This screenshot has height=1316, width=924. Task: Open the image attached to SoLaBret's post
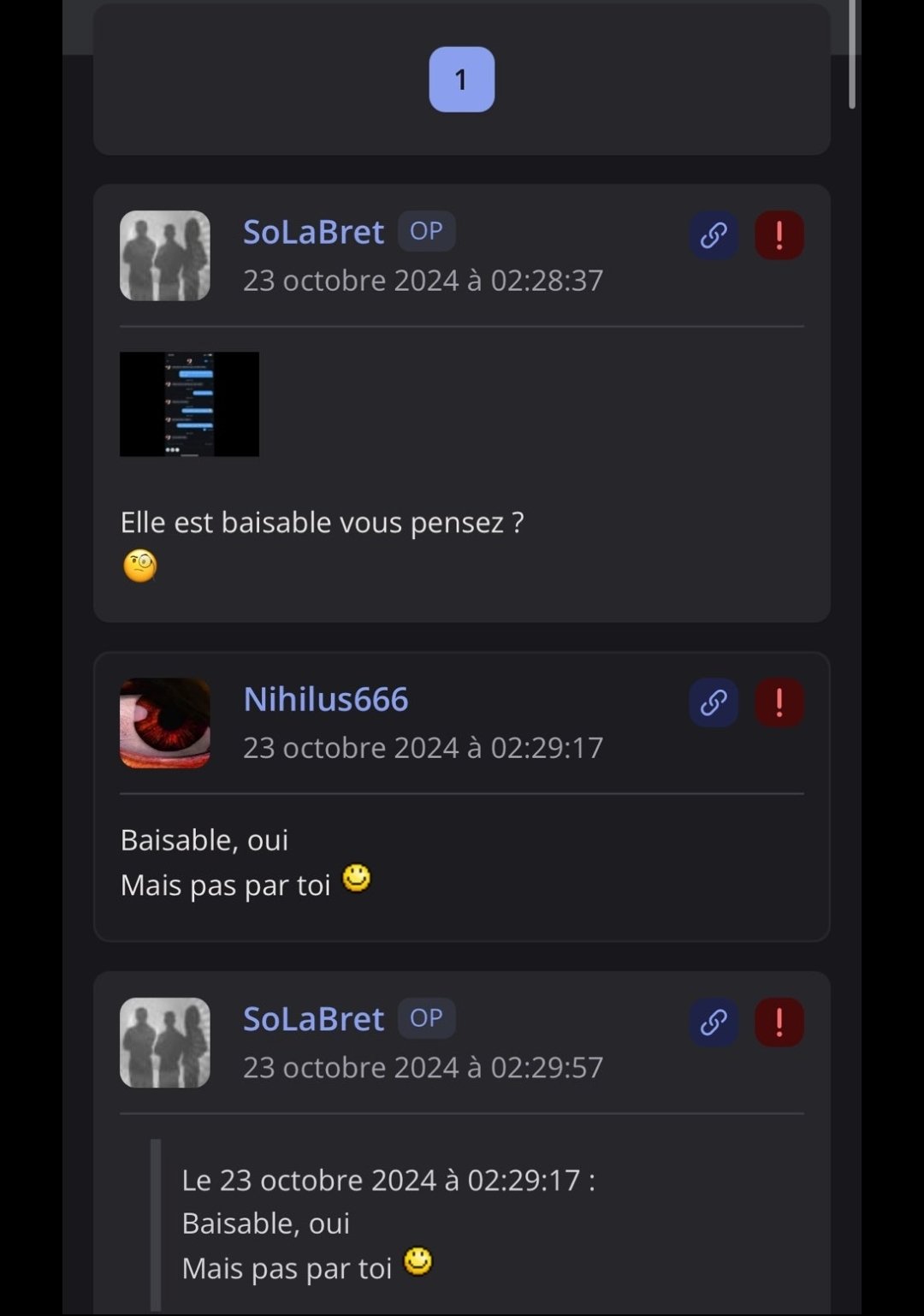(x=189, y=404)
